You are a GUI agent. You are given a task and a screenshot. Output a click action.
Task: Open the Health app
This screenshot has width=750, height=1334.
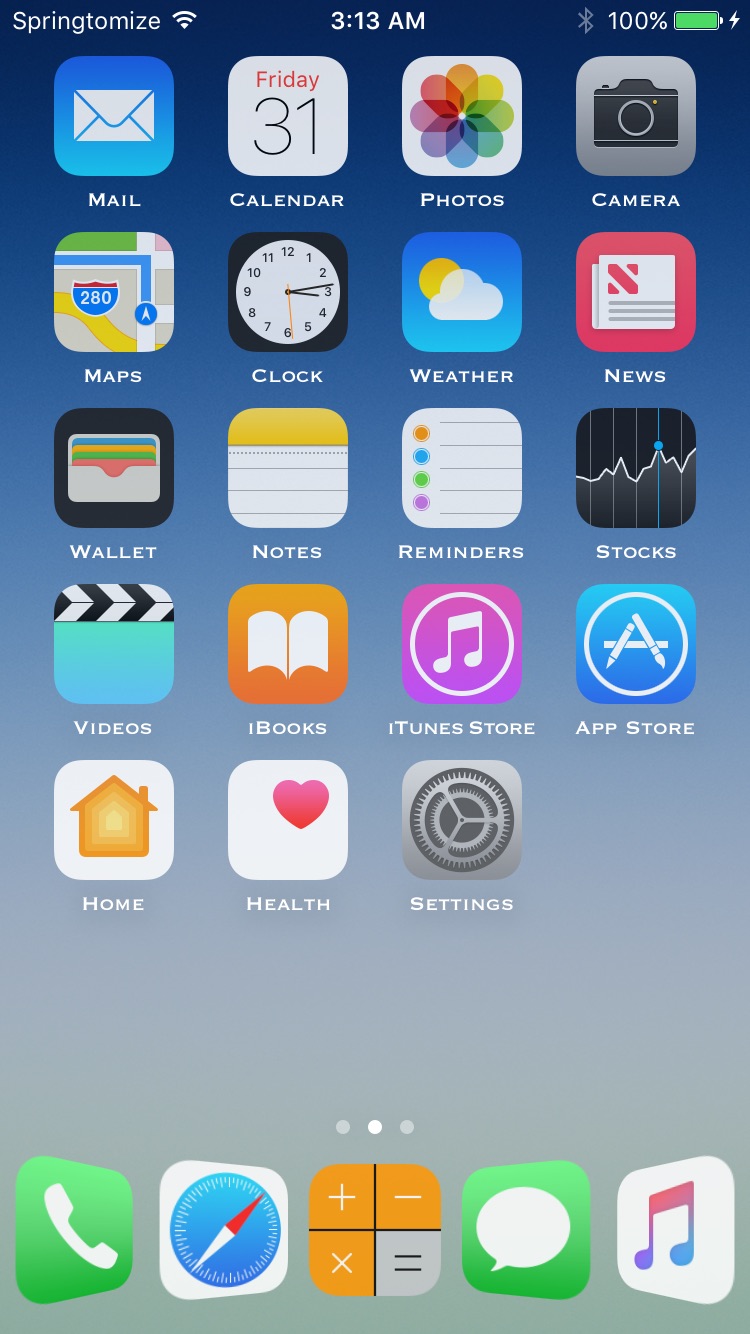coord(288,820)
